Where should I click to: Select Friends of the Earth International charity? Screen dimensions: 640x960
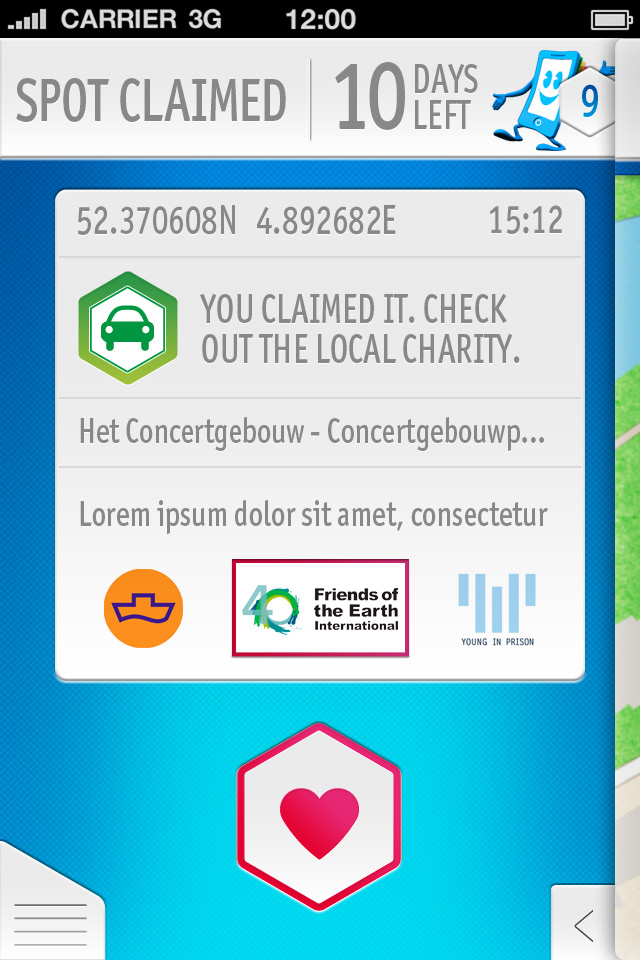(320, 608)
